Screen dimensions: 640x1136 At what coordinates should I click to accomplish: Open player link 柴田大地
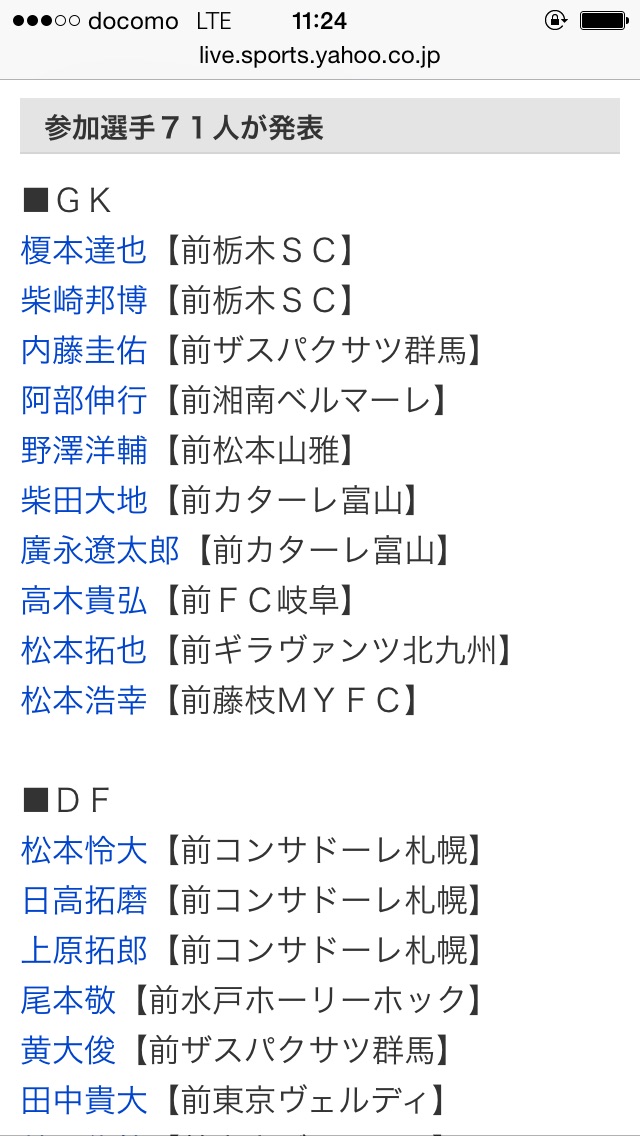coord(84,501)
